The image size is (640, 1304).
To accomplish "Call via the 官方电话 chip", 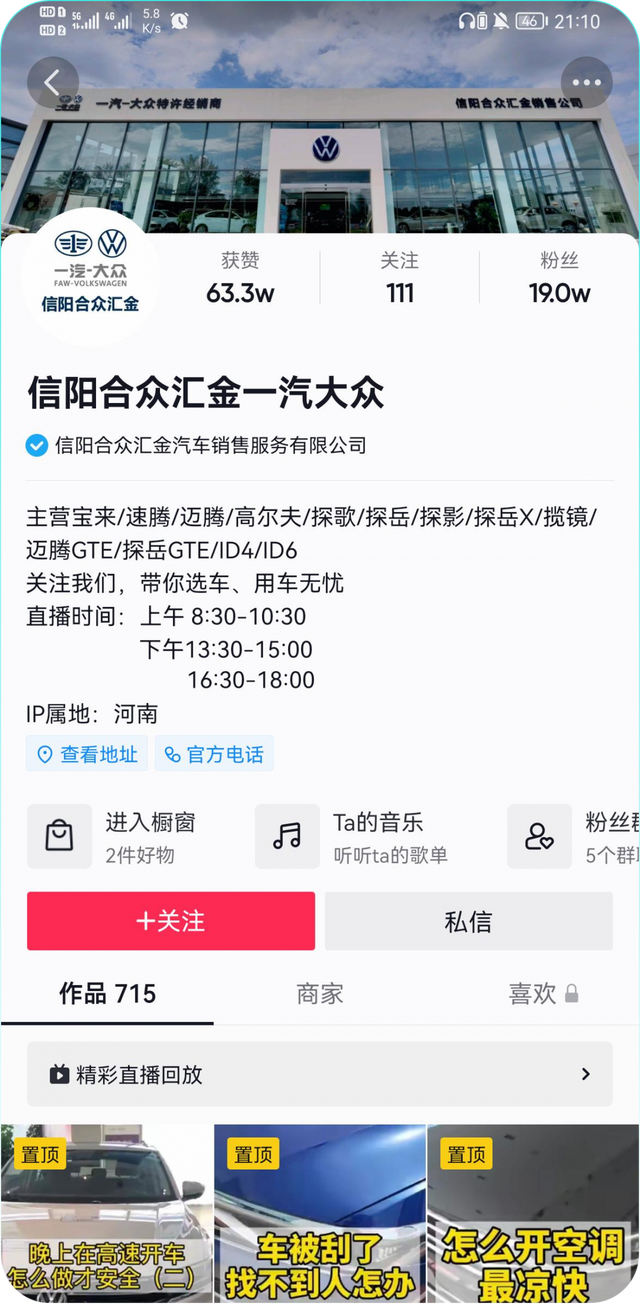I will click(x=214, y=754).
